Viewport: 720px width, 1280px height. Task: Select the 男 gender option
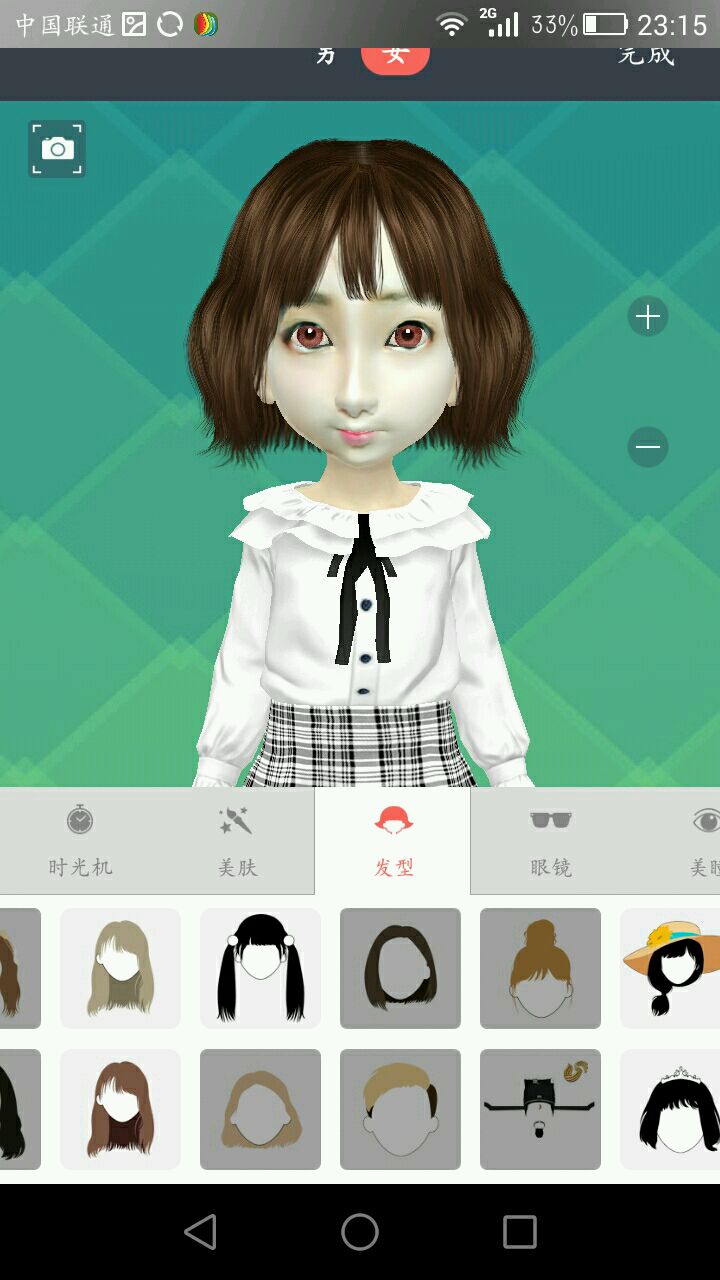(326, 56)
